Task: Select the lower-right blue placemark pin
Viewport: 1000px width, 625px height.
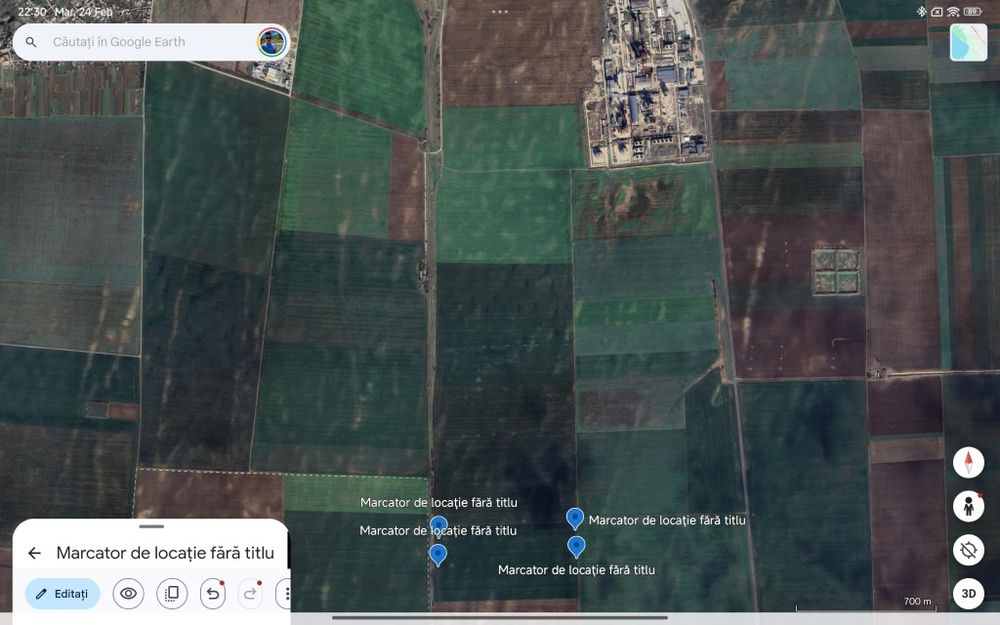Action: pos(576,545)
